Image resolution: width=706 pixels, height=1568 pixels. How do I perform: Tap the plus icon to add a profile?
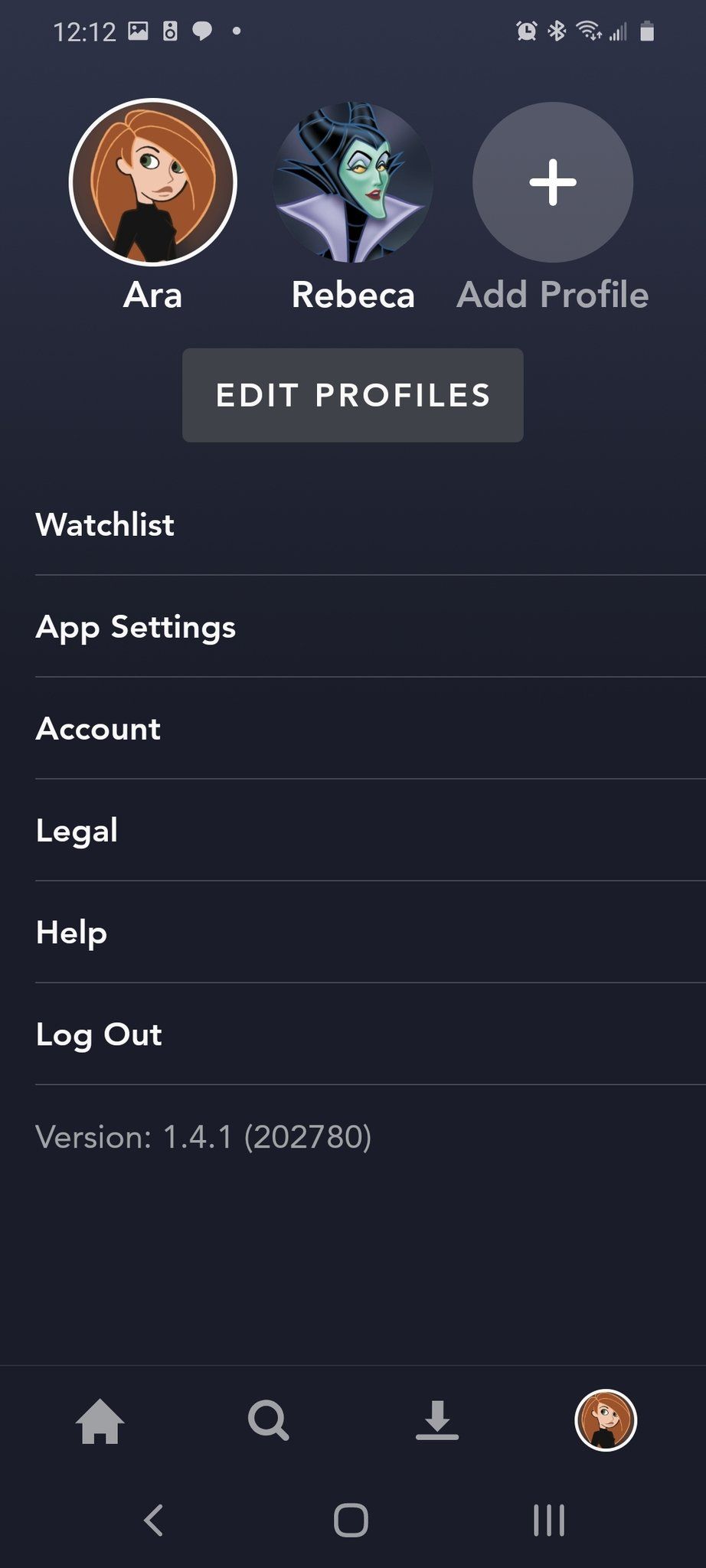tap(553, 182)
